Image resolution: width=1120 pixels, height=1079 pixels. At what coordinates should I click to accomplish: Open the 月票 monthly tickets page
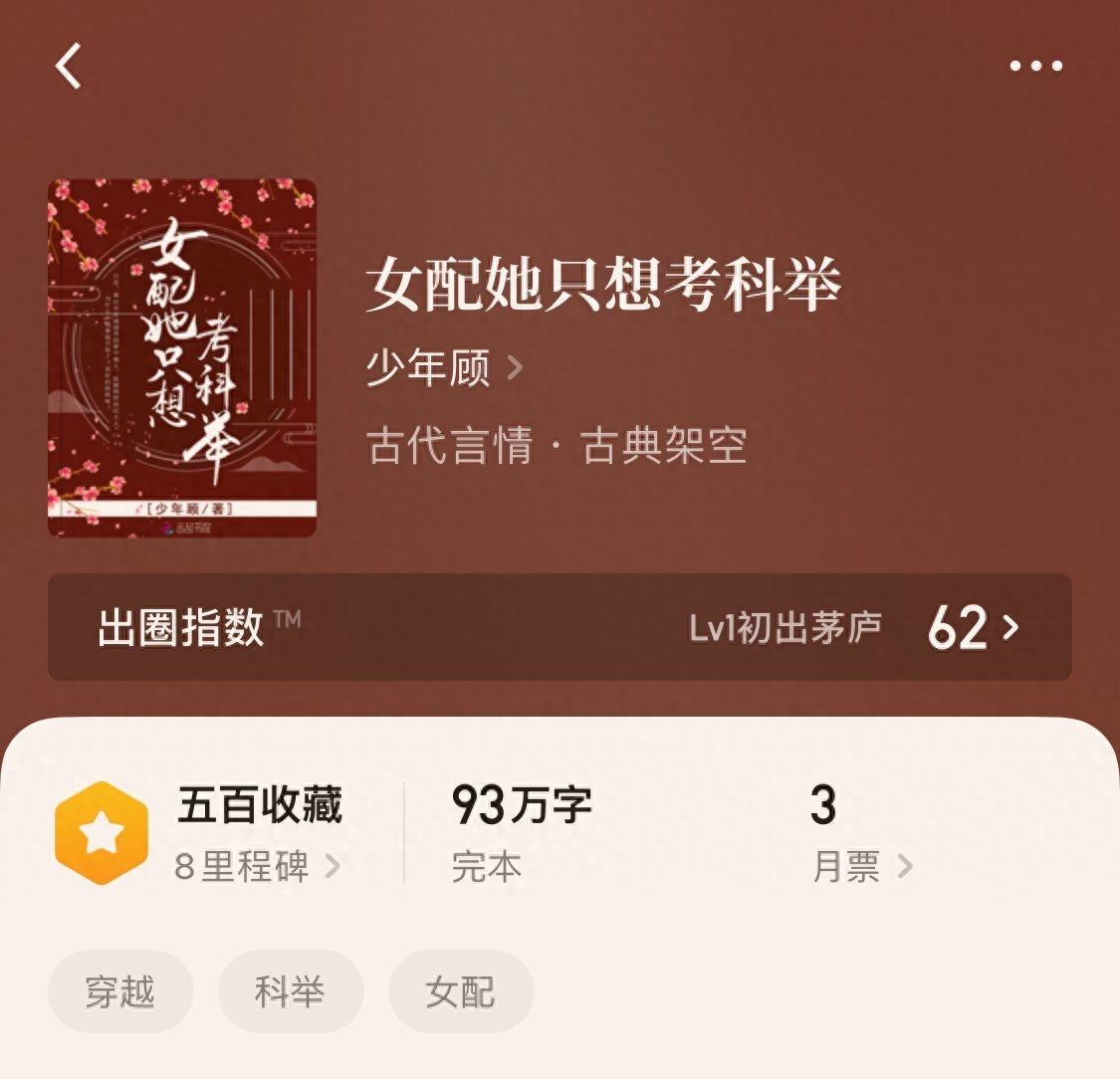click(862, 867)
